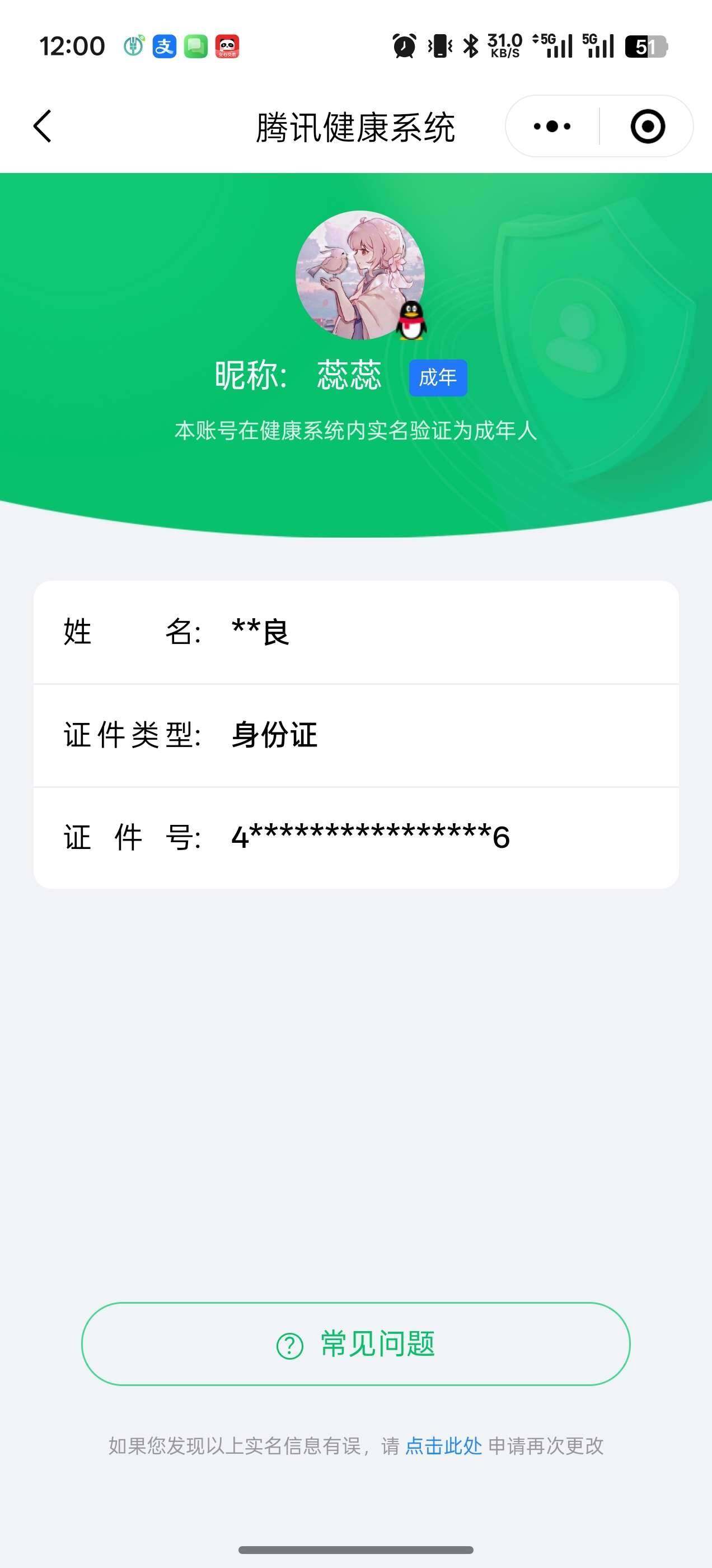Tap the panda app icon in the status bar
Image resolution: width=712 pixels, height=1568 pixels.
225,46
